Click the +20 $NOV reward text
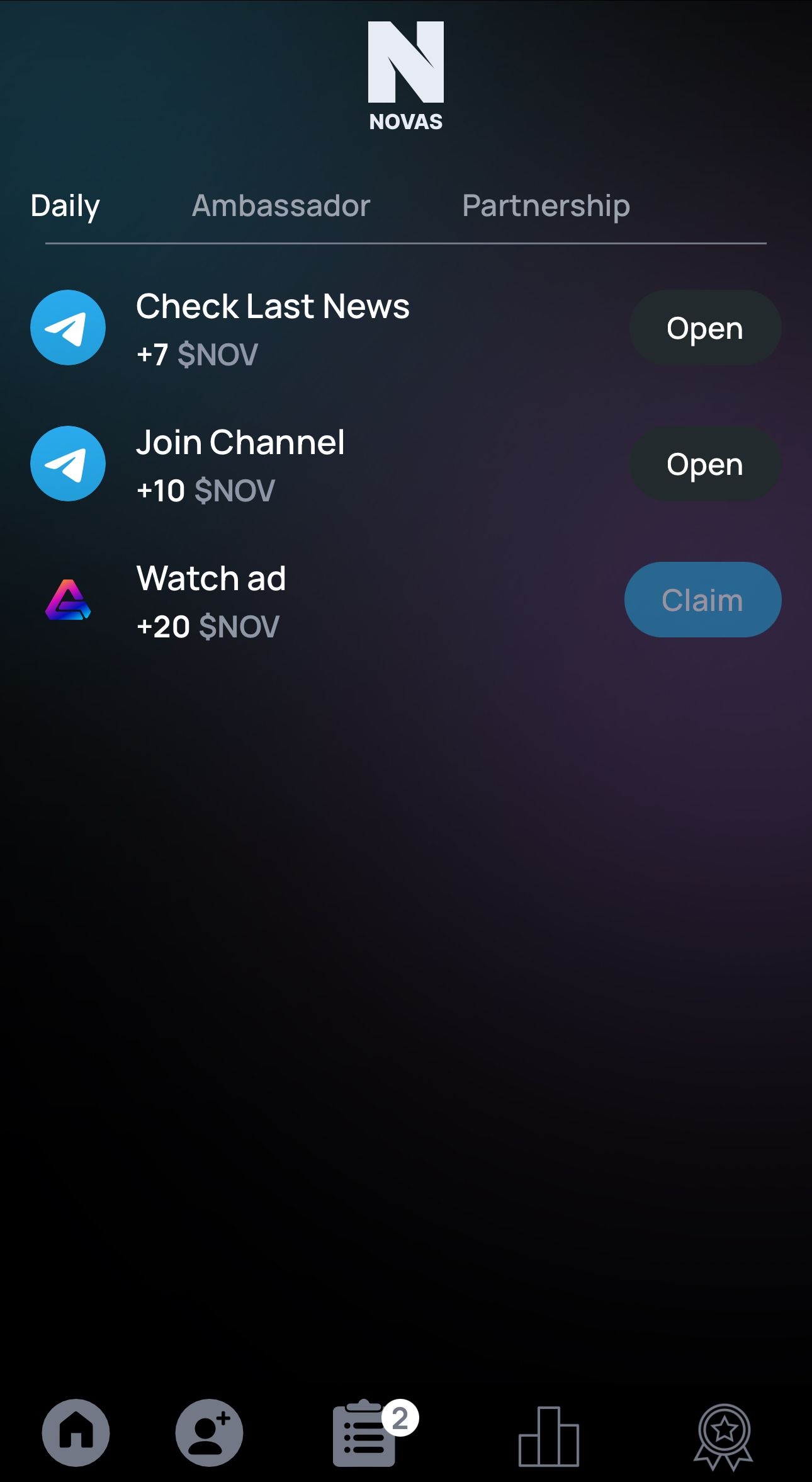Screen dimensions: 812x1482 pyautogui.click(x=208, y=625)
